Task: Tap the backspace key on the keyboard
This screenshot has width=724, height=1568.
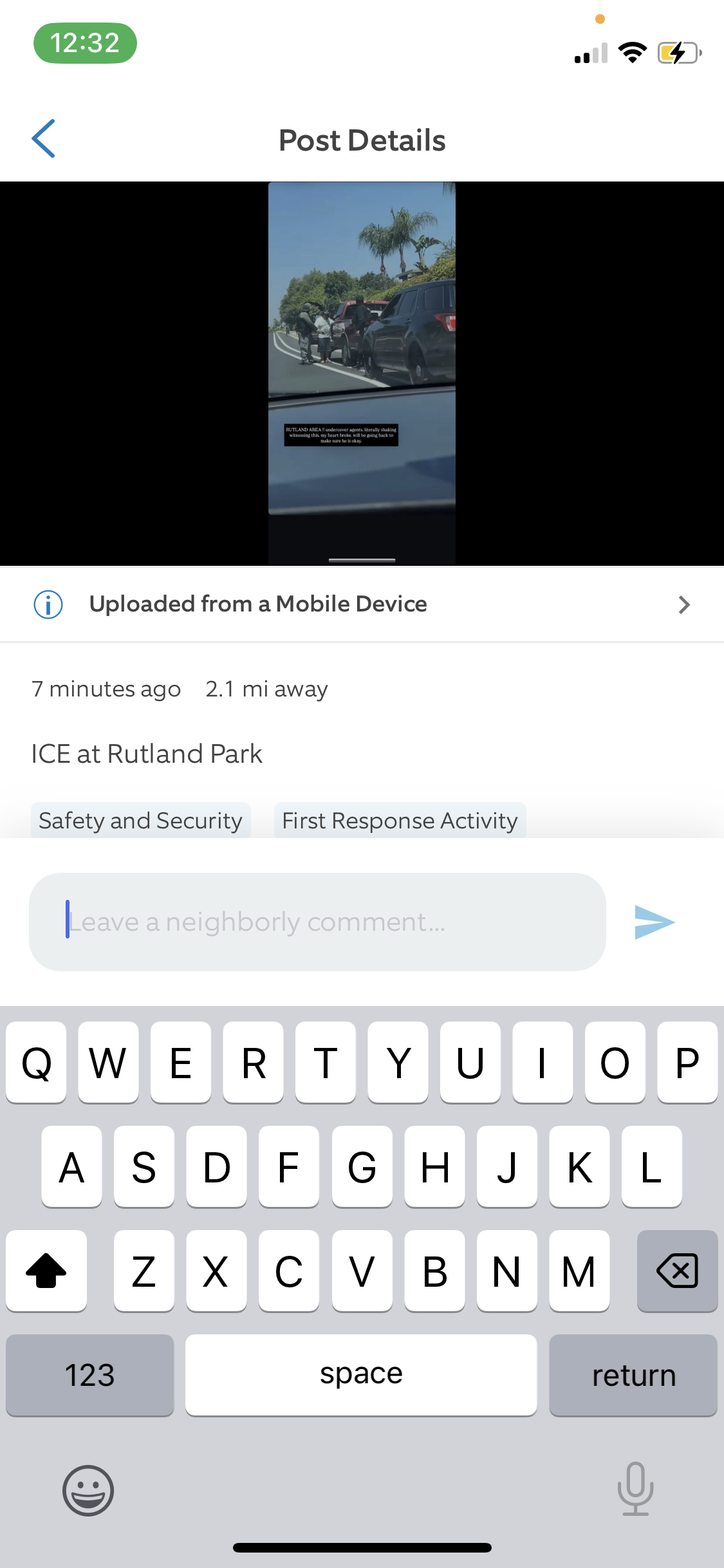Action: click(677, 1271)
